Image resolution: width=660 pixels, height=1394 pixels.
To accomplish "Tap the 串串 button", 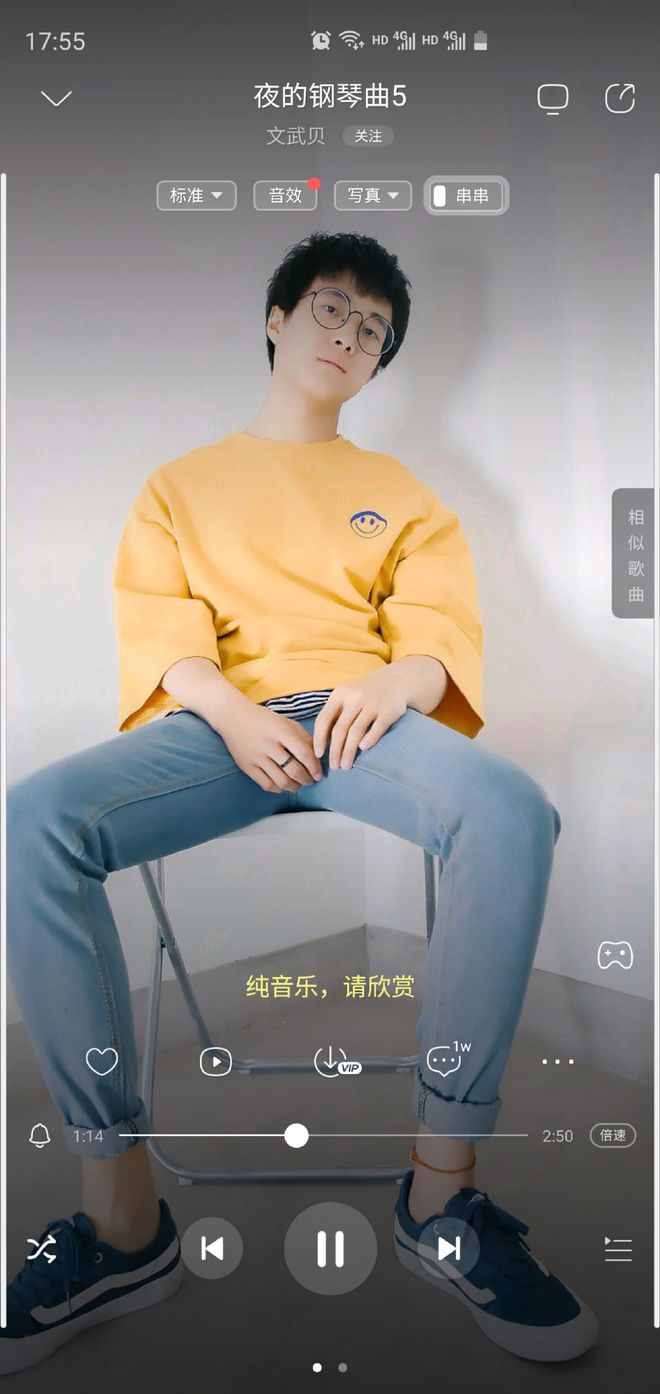I will pyautogui.click(x=466, y=195).
